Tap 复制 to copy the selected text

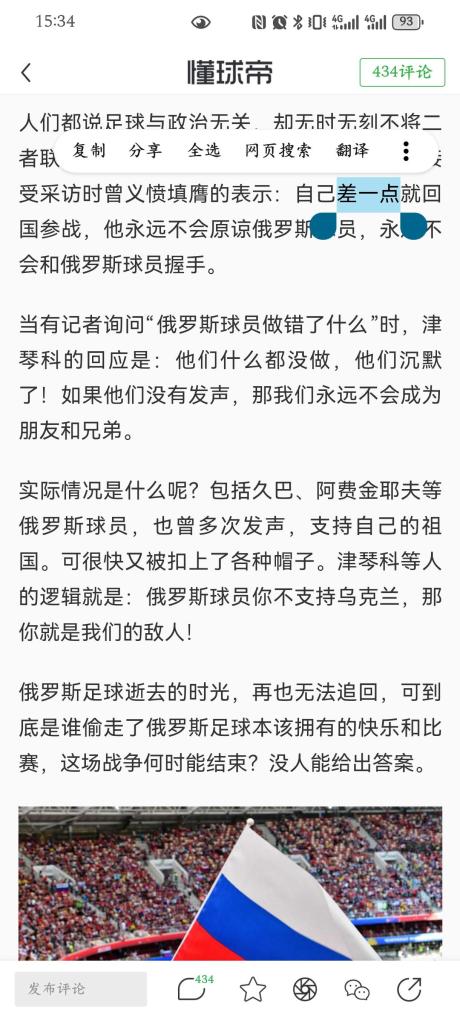click(89, 151)
